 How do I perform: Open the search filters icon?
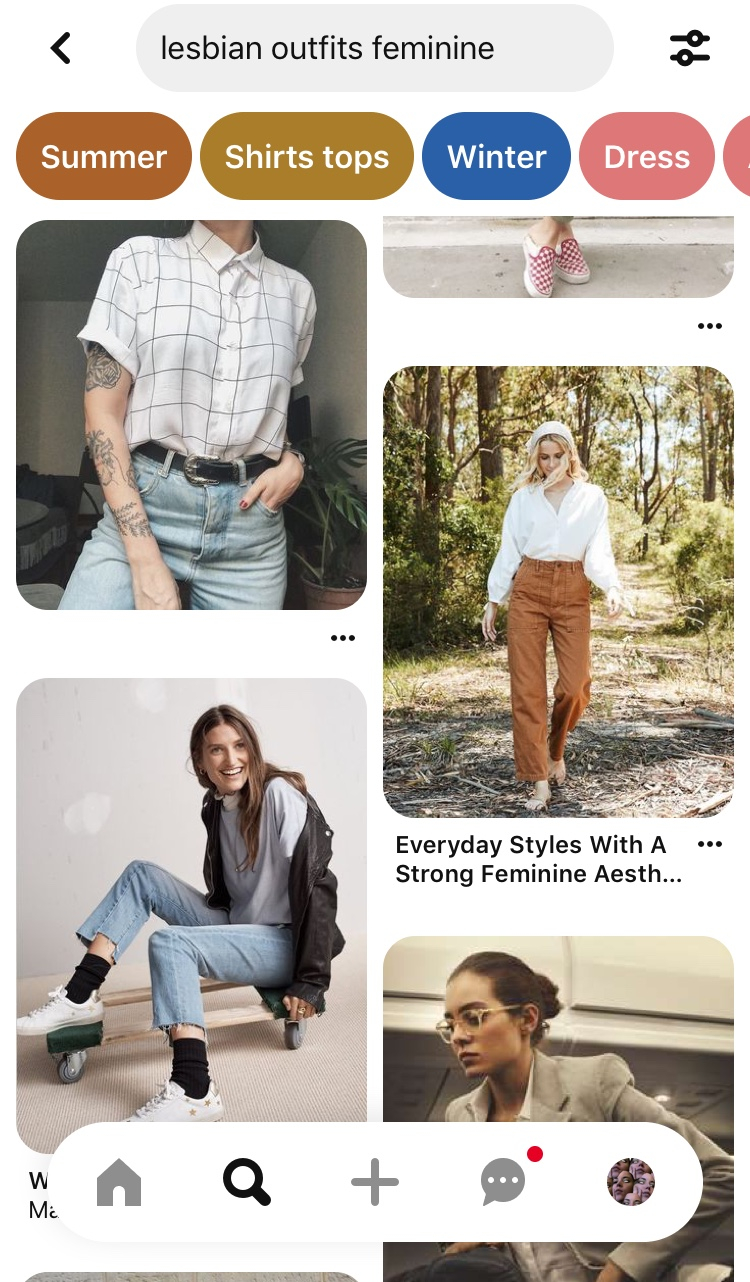pyautogui.click(x=690, y=48)
